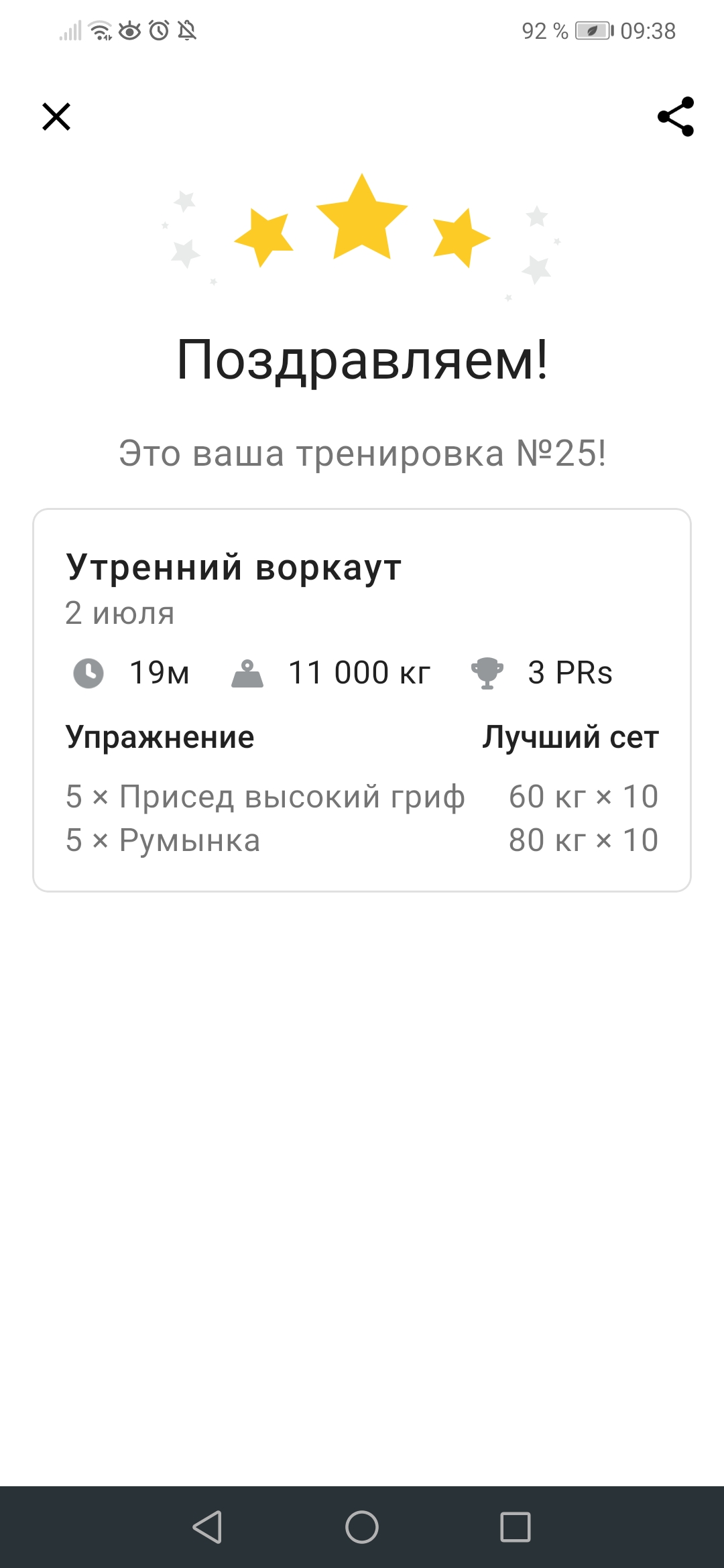Go back using the system back button
This screenshot has width=724, height=1568.
(207, 1527)
